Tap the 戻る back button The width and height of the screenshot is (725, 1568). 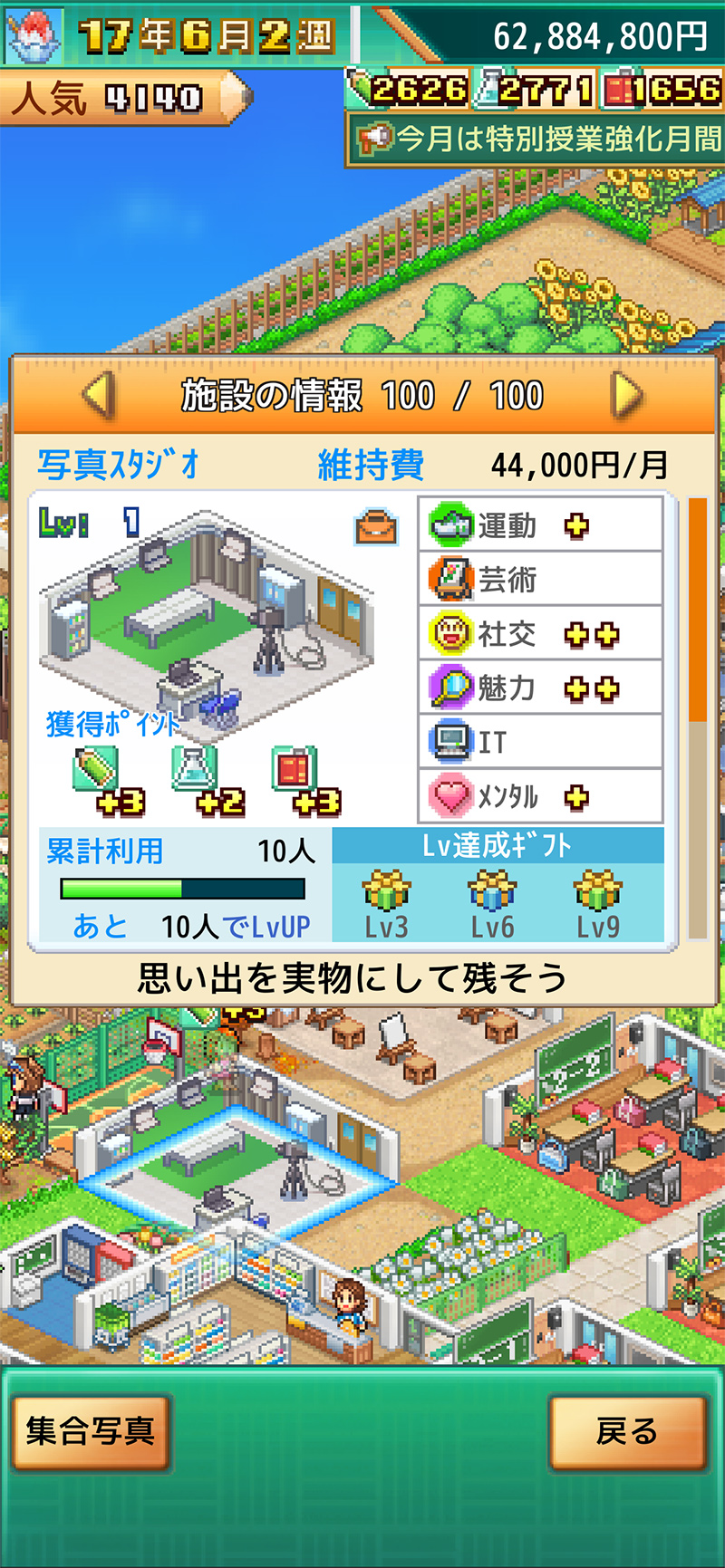[x=627, y=1431]
